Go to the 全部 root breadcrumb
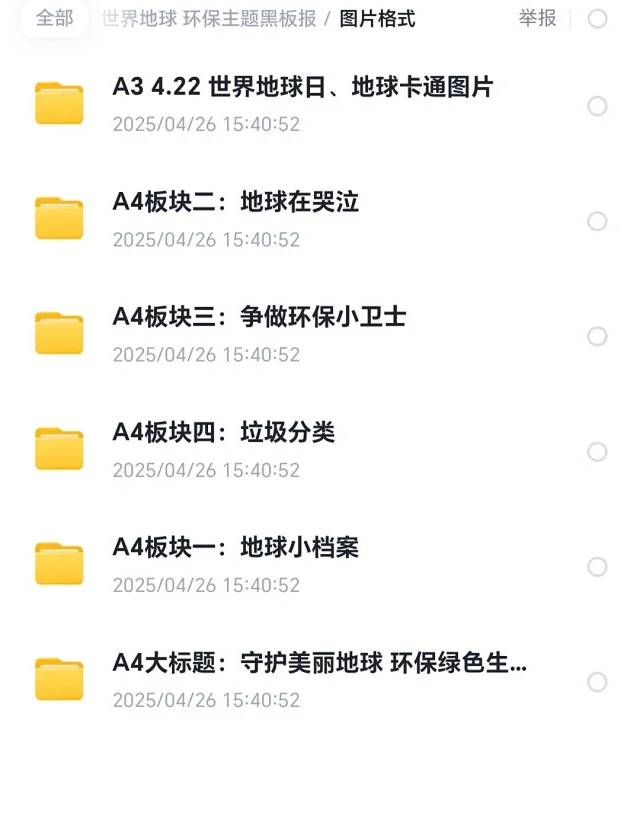The image size is (640, 816). coord(54,18)
